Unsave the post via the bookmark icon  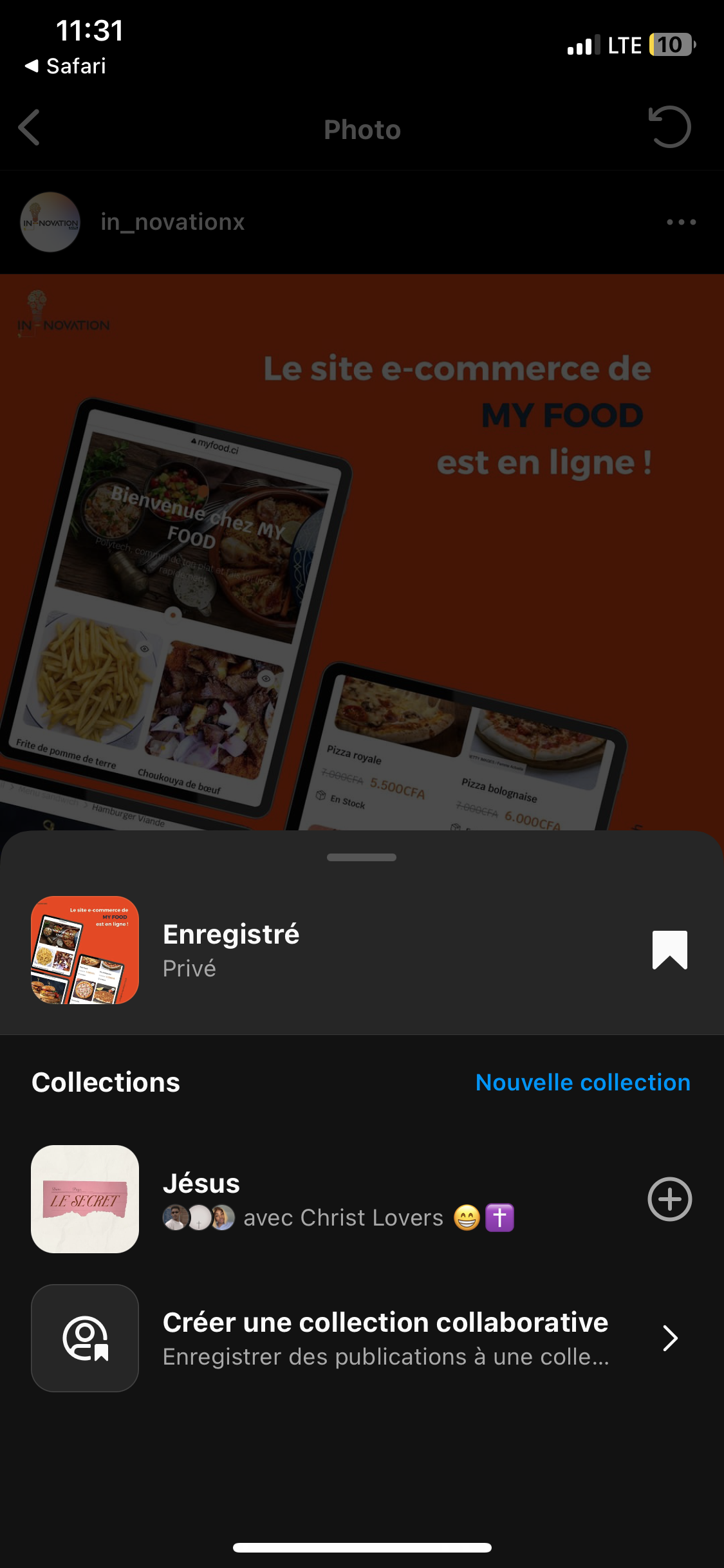tap(669, 950)
